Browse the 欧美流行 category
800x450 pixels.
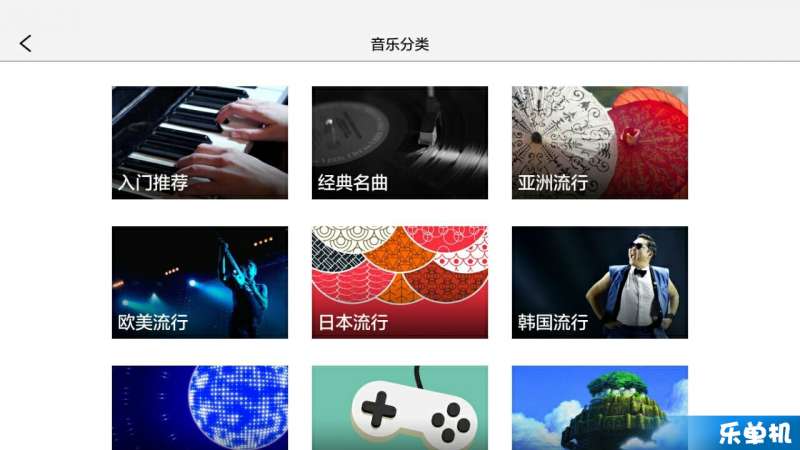click(x=200, y=282)
